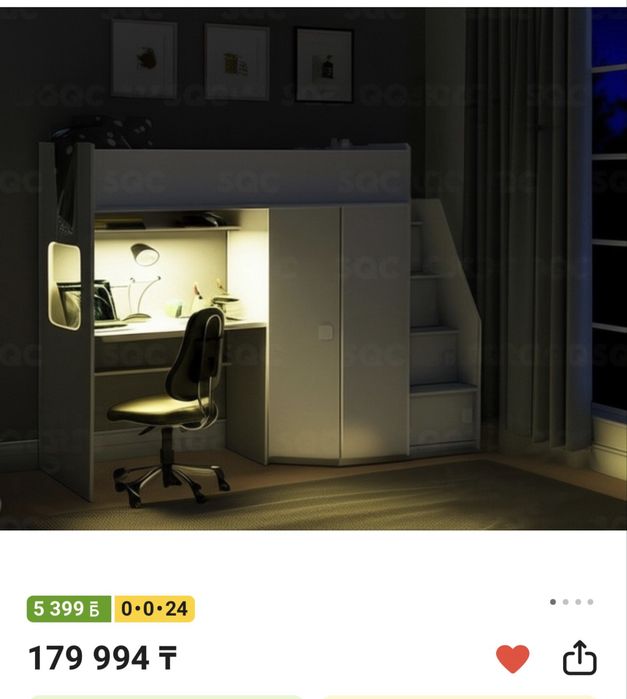Viewport: 627px width, 699px height.
Task: Open the product photo in full view
Action: [313, 270]
